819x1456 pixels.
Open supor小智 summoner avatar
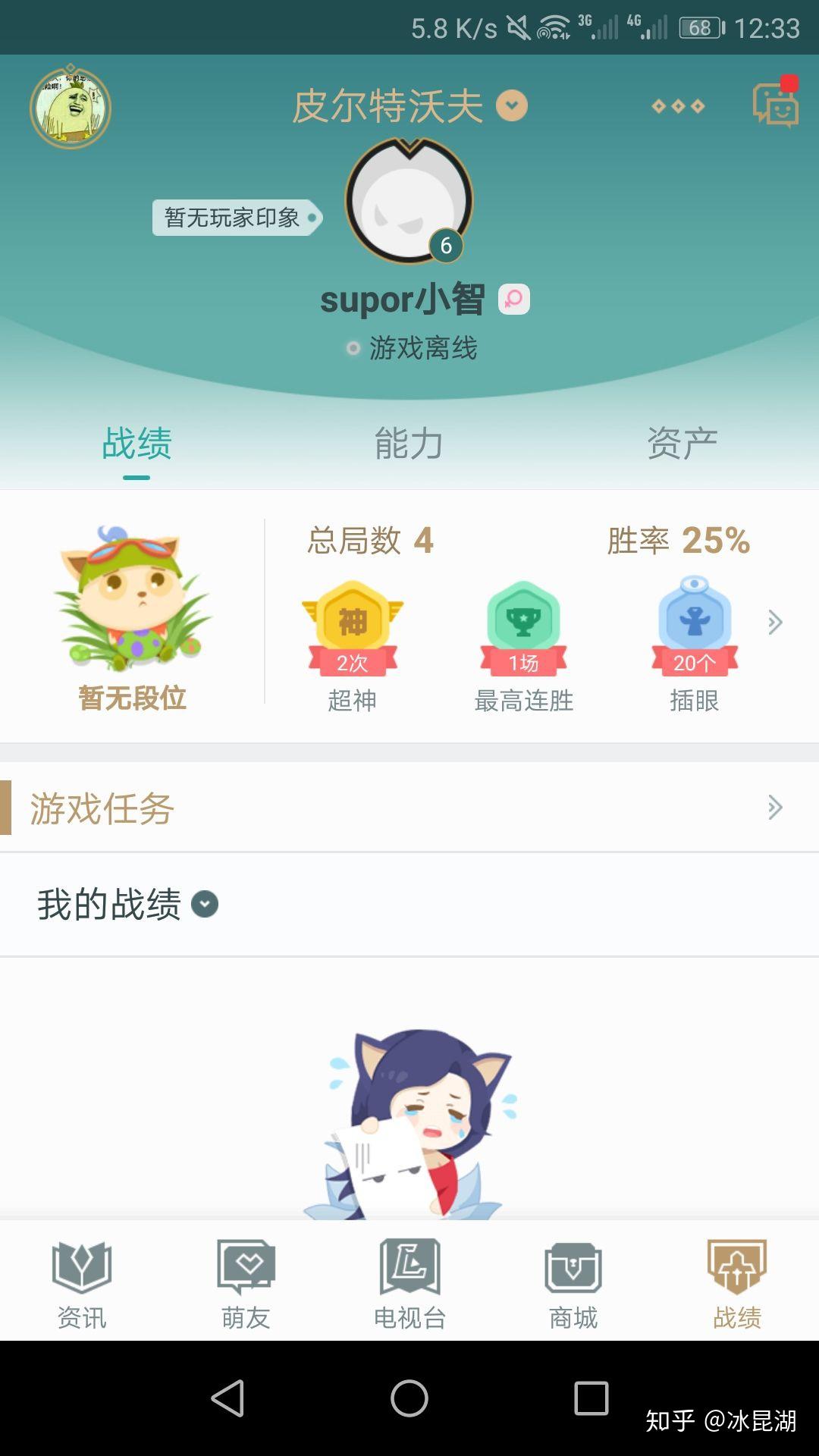tap(409, 202)
